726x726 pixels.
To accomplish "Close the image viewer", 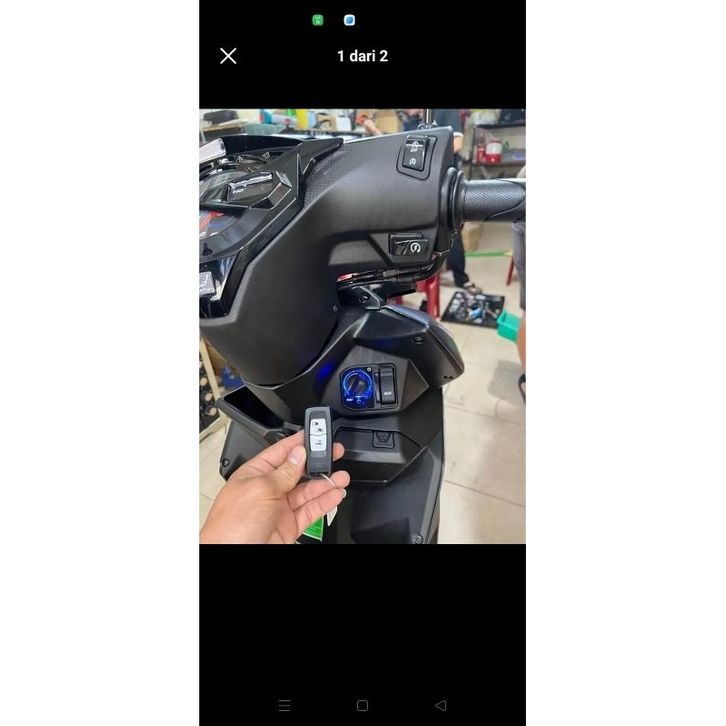I will [x=228, y=56].
